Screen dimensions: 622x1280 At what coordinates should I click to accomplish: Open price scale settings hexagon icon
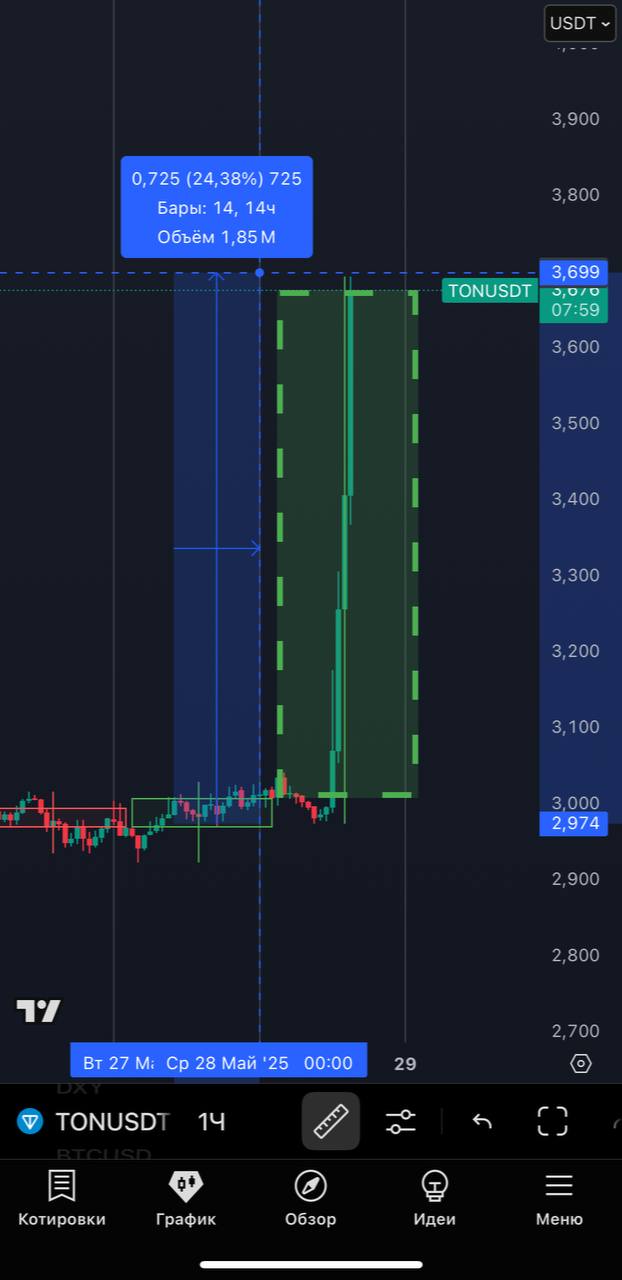pos(581,1063)
